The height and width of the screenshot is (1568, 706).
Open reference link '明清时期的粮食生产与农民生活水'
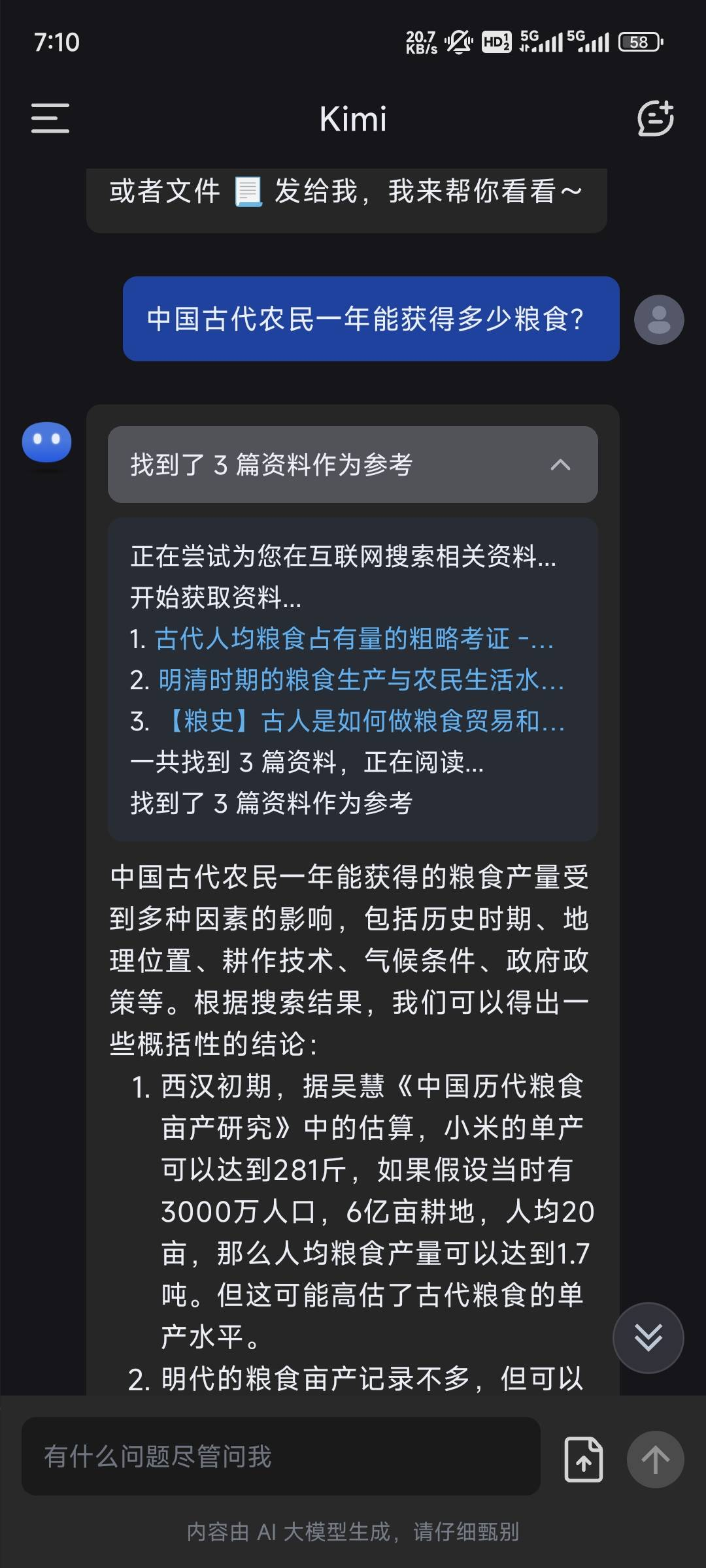click(360, 680)
